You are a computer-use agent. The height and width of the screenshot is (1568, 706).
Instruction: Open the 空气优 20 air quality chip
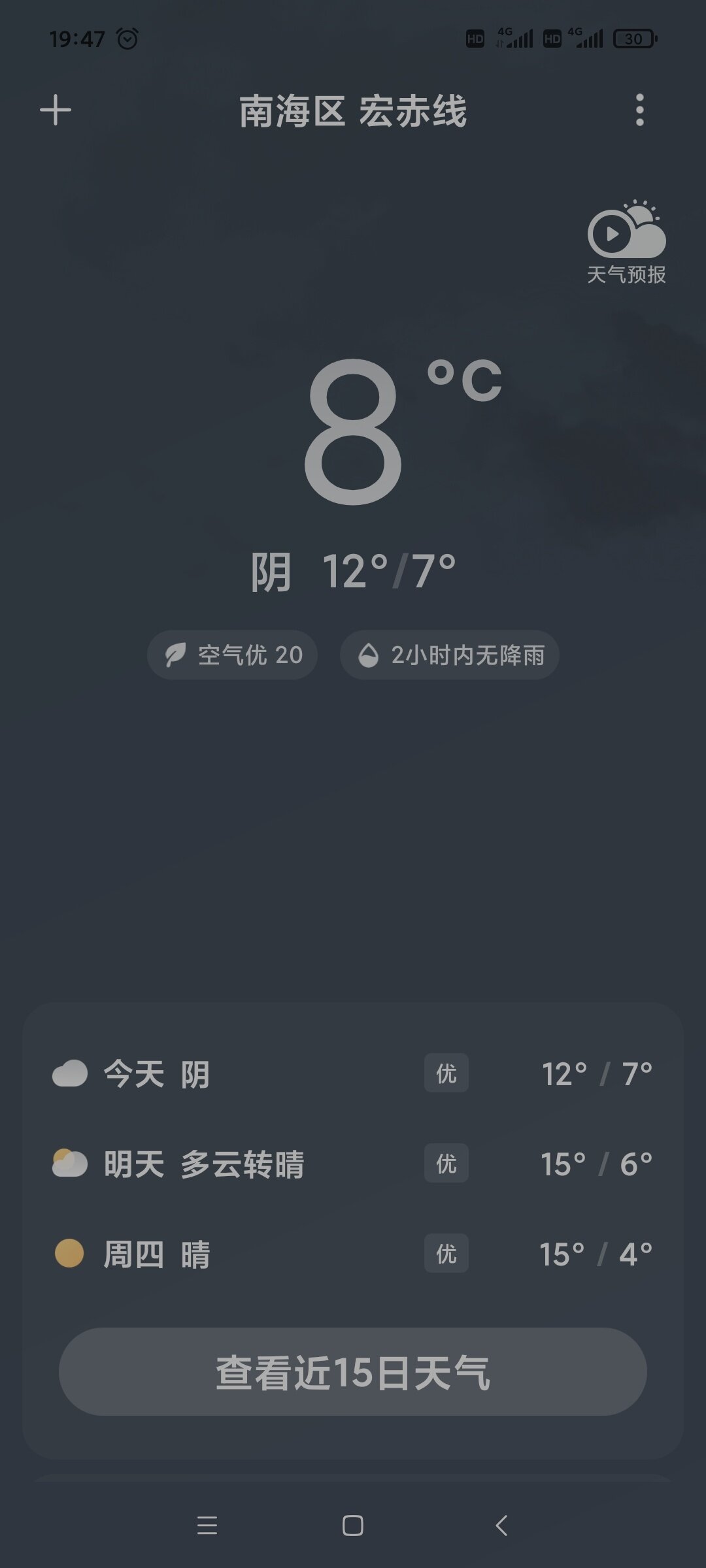coord(233,655)
